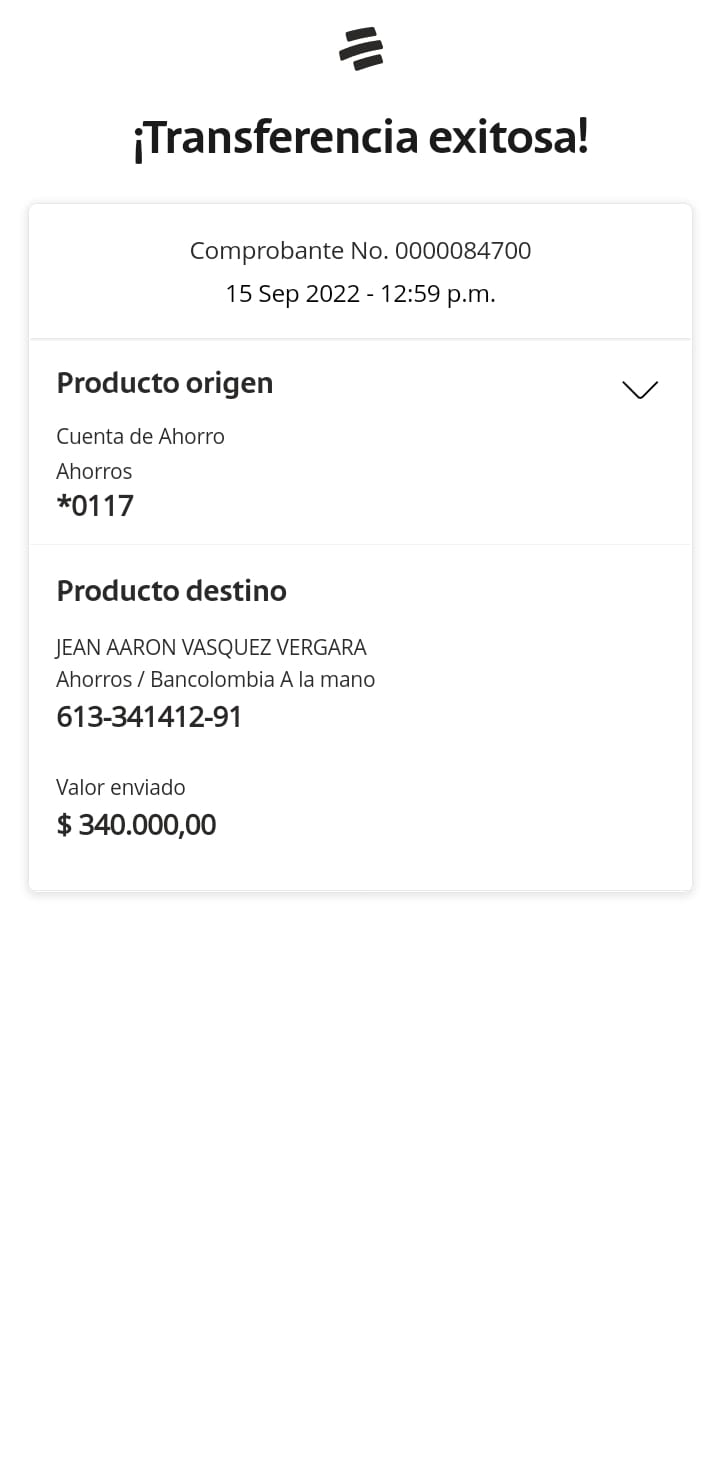This screenshot has width=720, height=1466.
Task: Expand the Producto origen details chevron
Action: click(640, 390)
